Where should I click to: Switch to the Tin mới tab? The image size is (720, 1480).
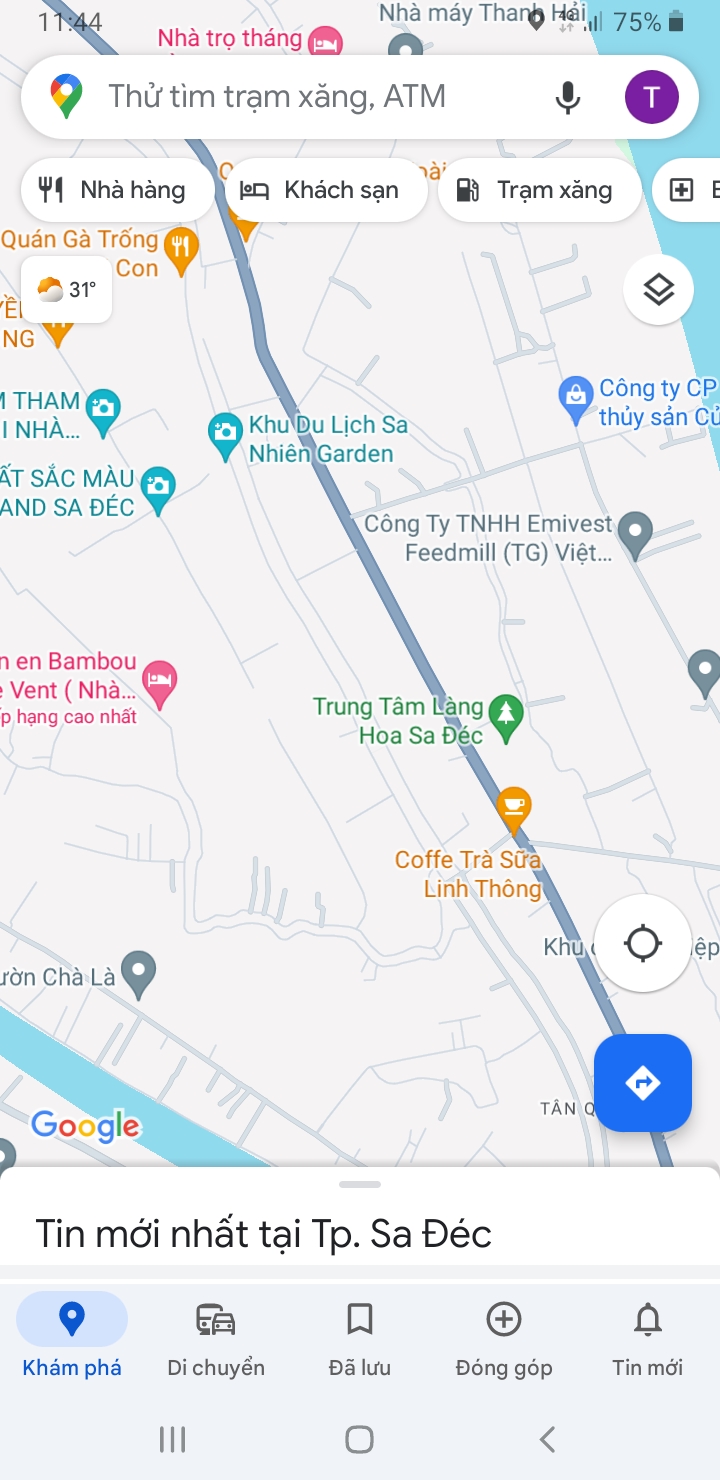coord(648,1336)
